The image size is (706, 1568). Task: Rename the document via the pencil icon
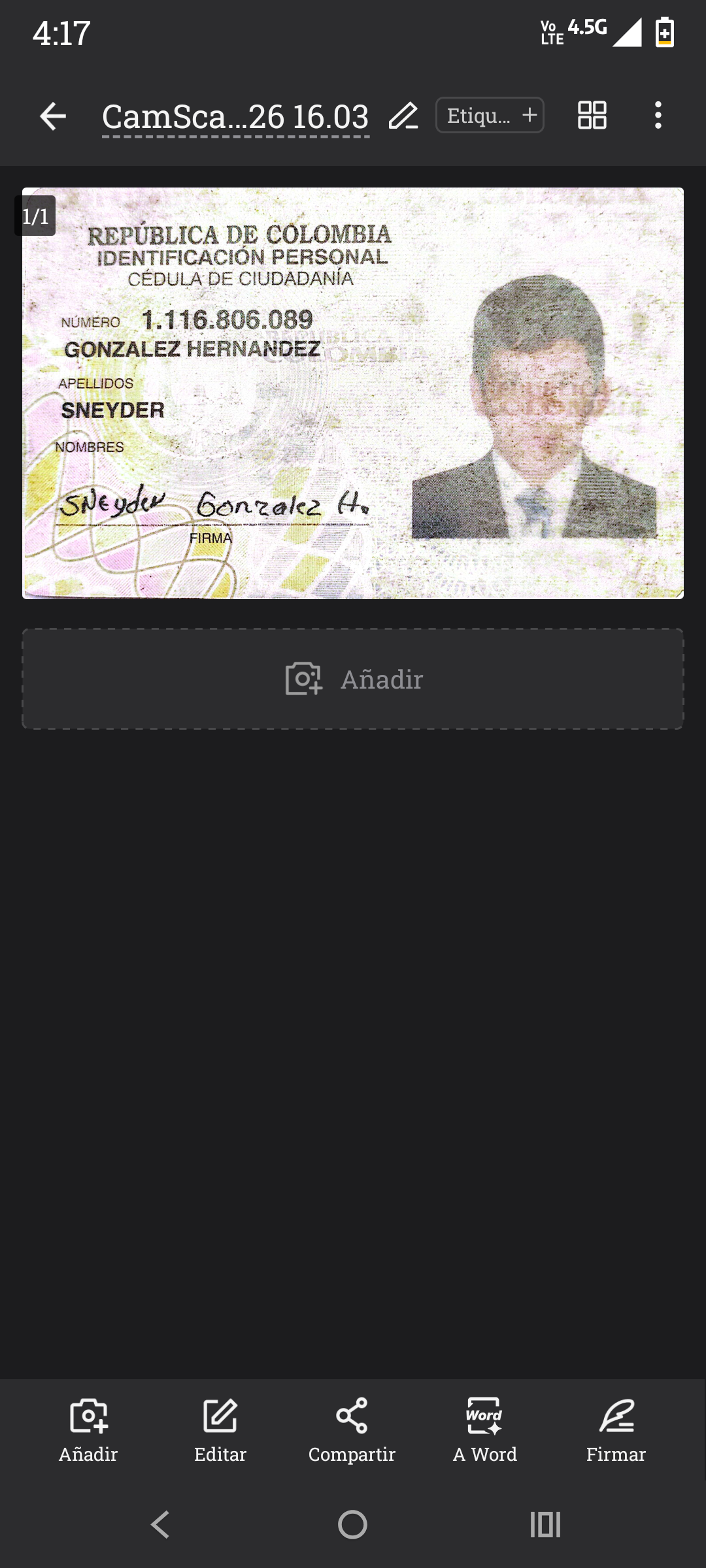(x=403, y=116)
